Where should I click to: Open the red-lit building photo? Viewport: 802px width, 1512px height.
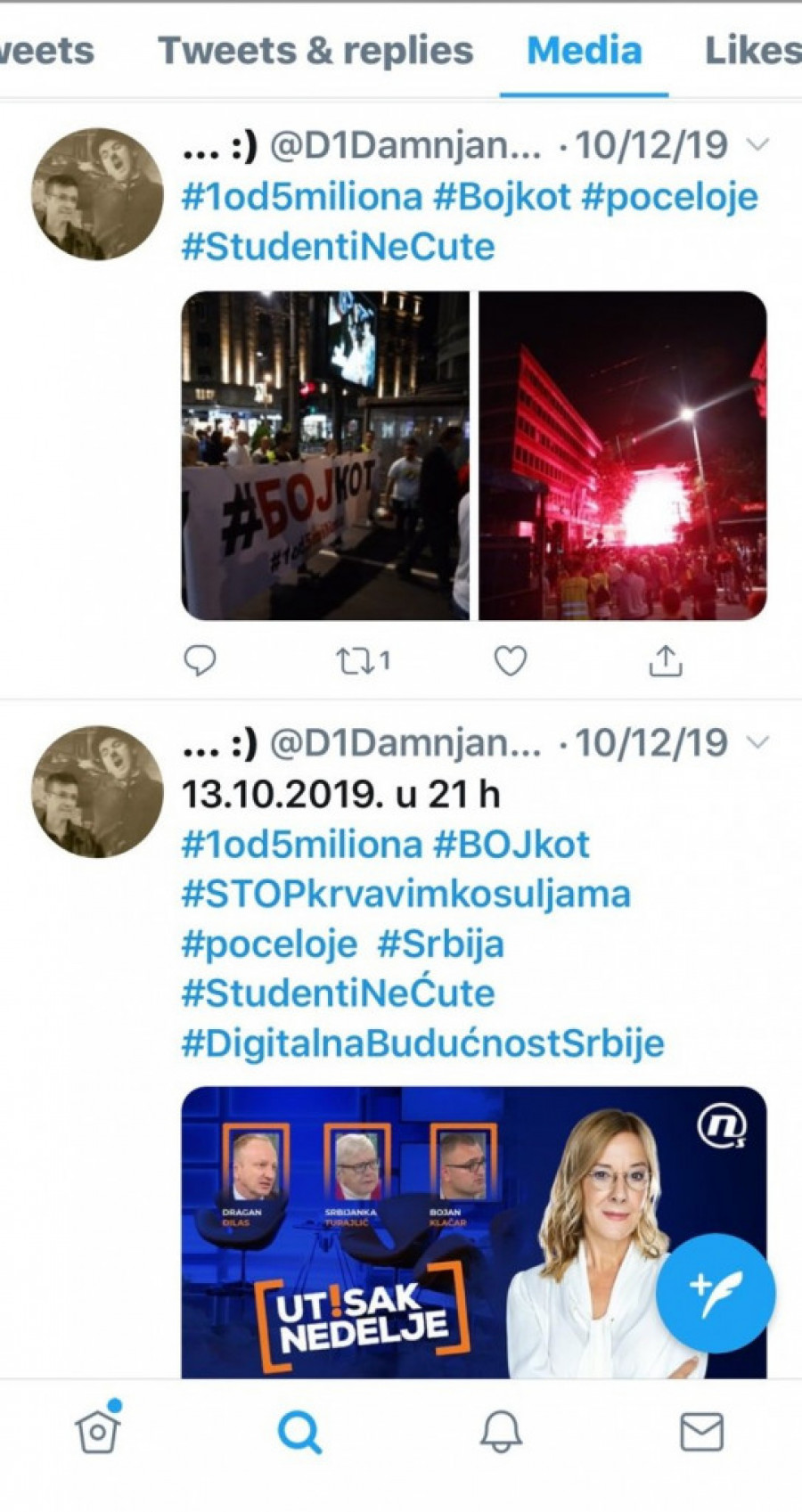[623, 455]
